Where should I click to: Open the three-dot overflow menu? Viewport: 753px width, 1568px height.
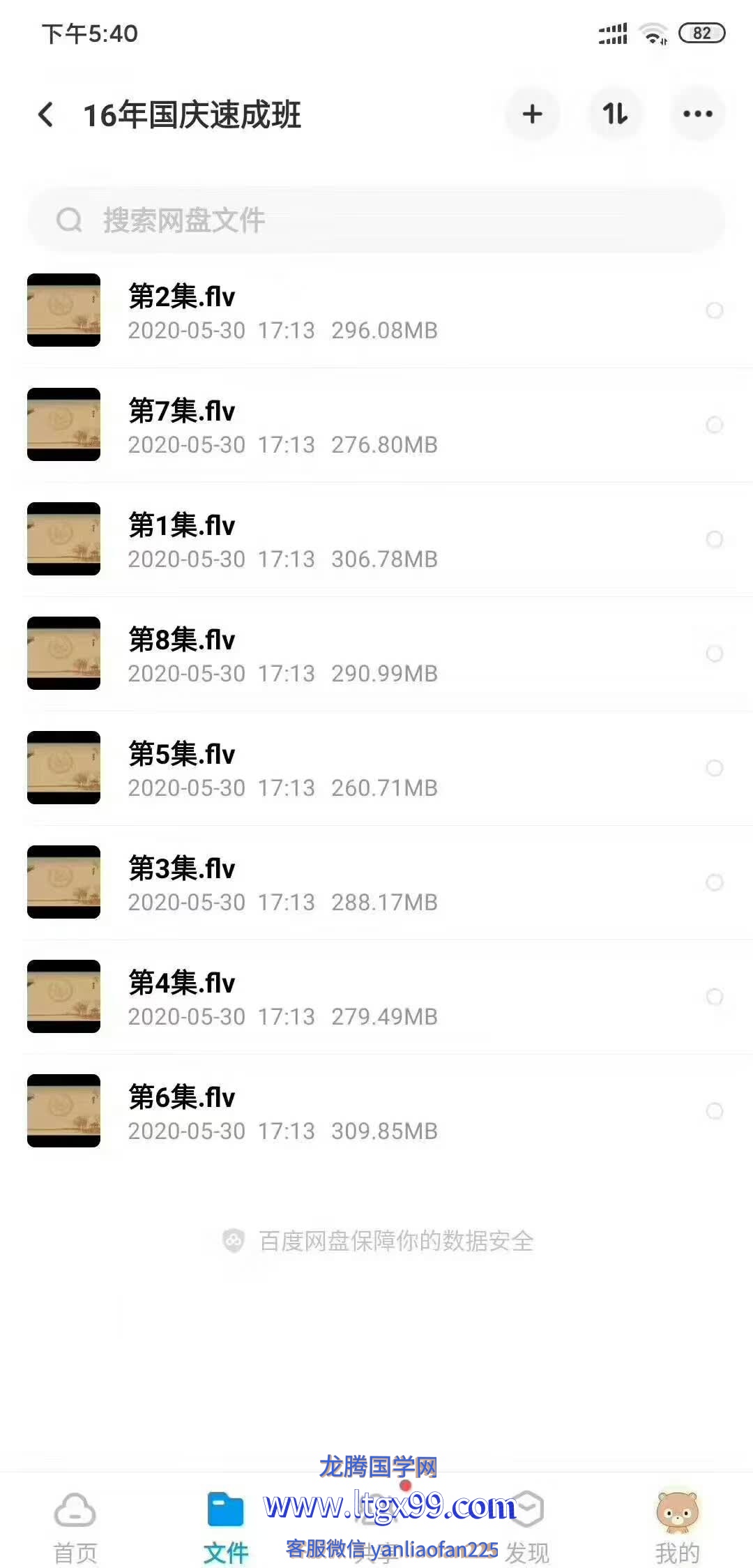click(697, 114)
